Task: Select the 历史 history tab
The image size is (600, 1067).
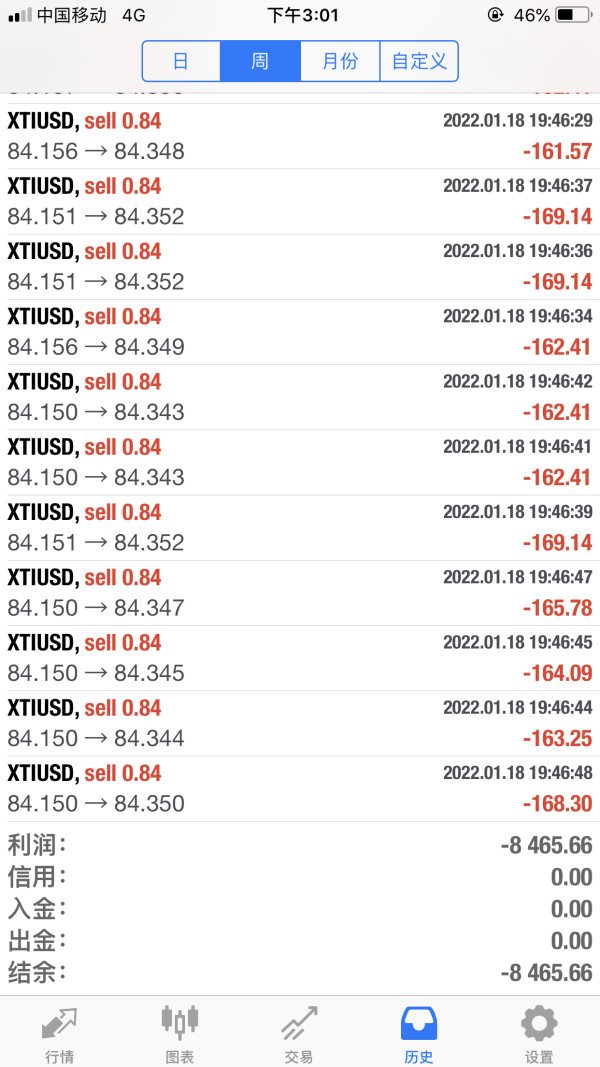Action: pos(419,1033)
